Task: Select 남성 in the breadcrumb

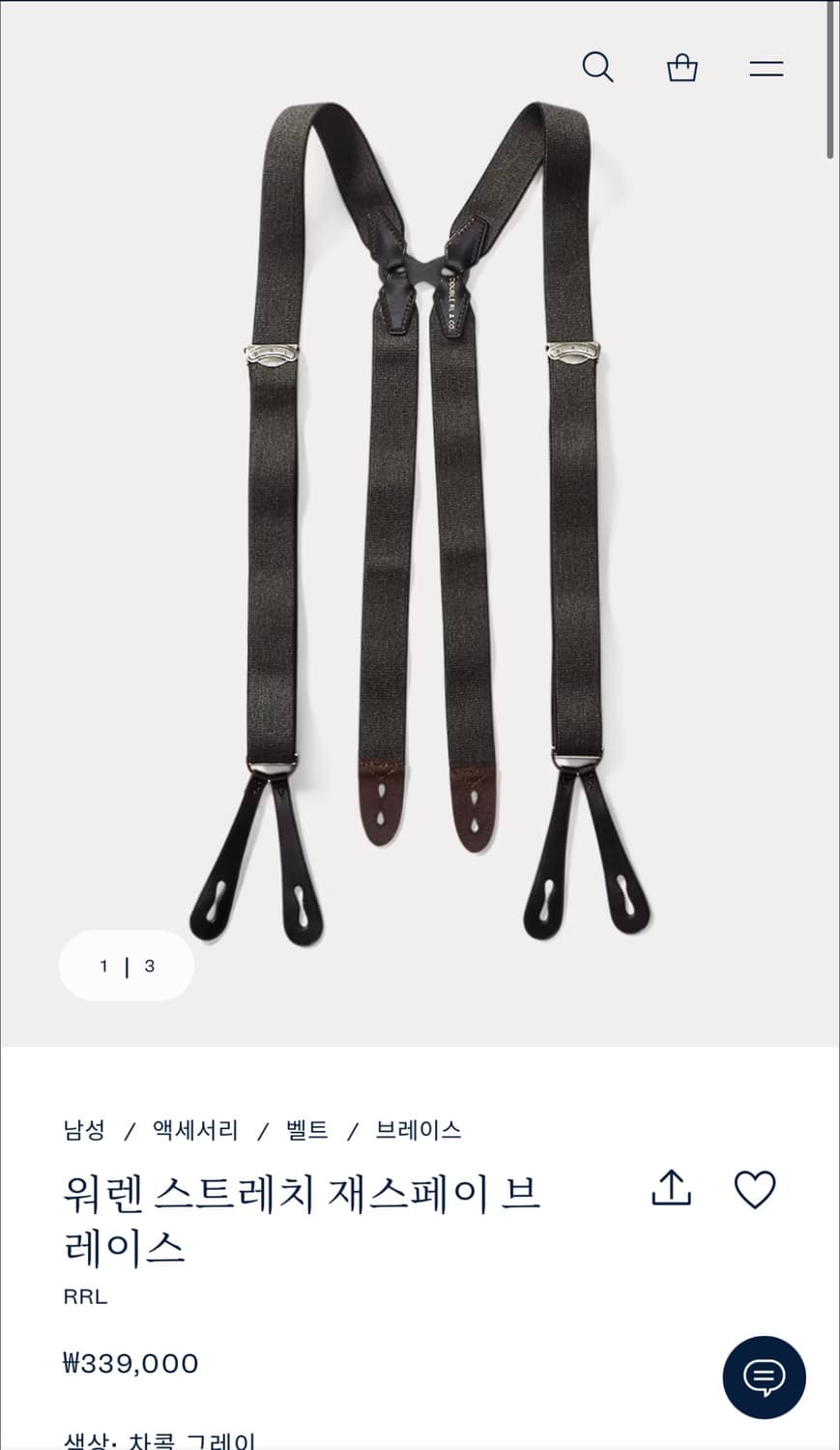Action: click(83, 1129)
